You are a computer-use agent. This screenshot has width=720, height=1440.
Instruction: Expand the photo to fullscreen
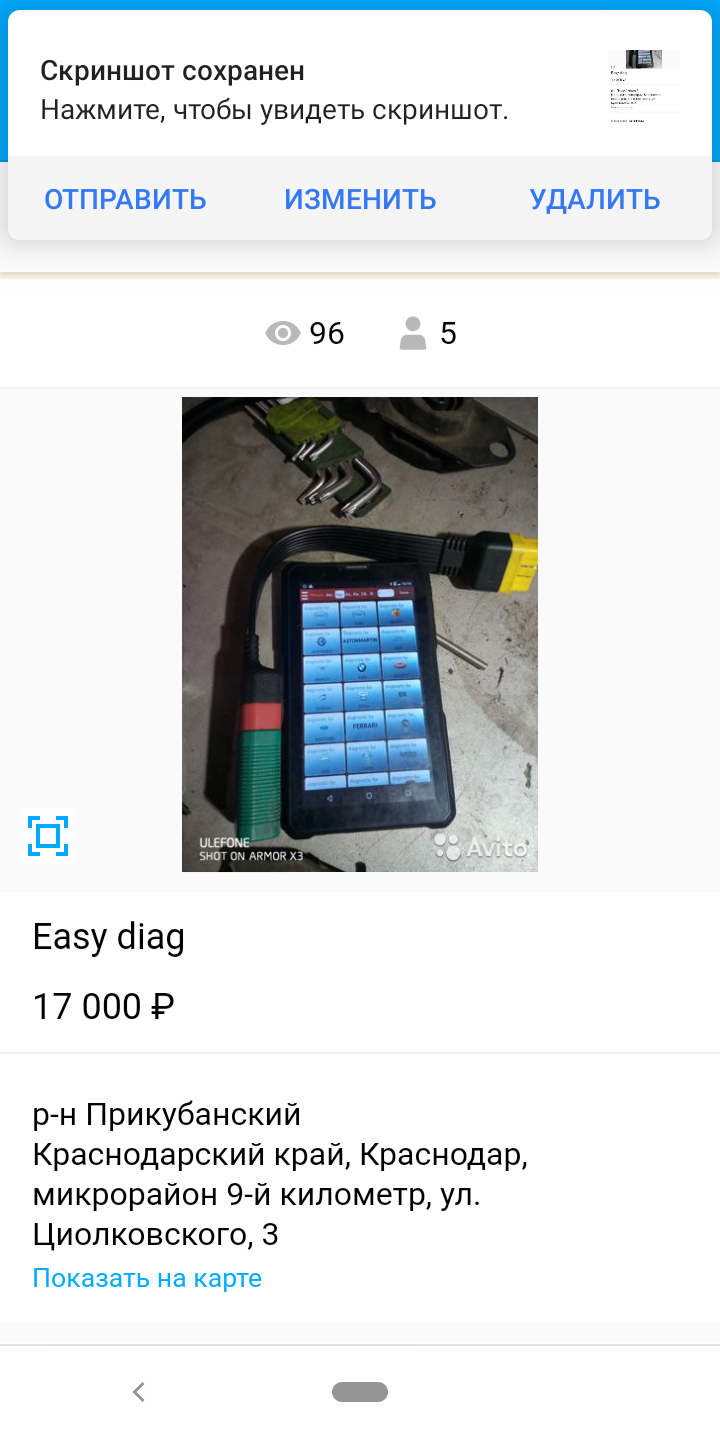(x=48, y=835)
